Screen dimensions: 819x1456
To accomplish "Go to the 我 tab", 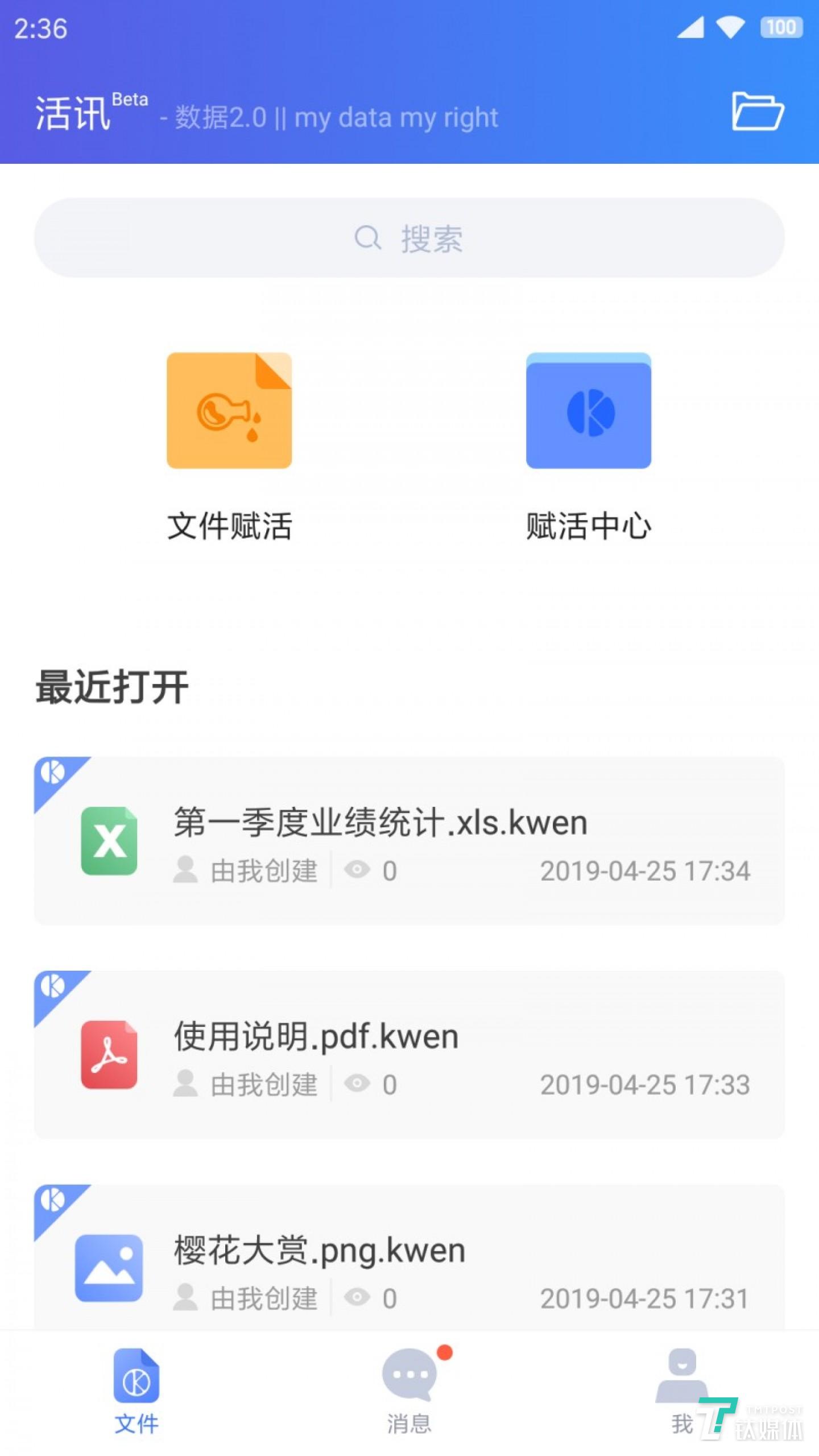I will coord(682,1391).
